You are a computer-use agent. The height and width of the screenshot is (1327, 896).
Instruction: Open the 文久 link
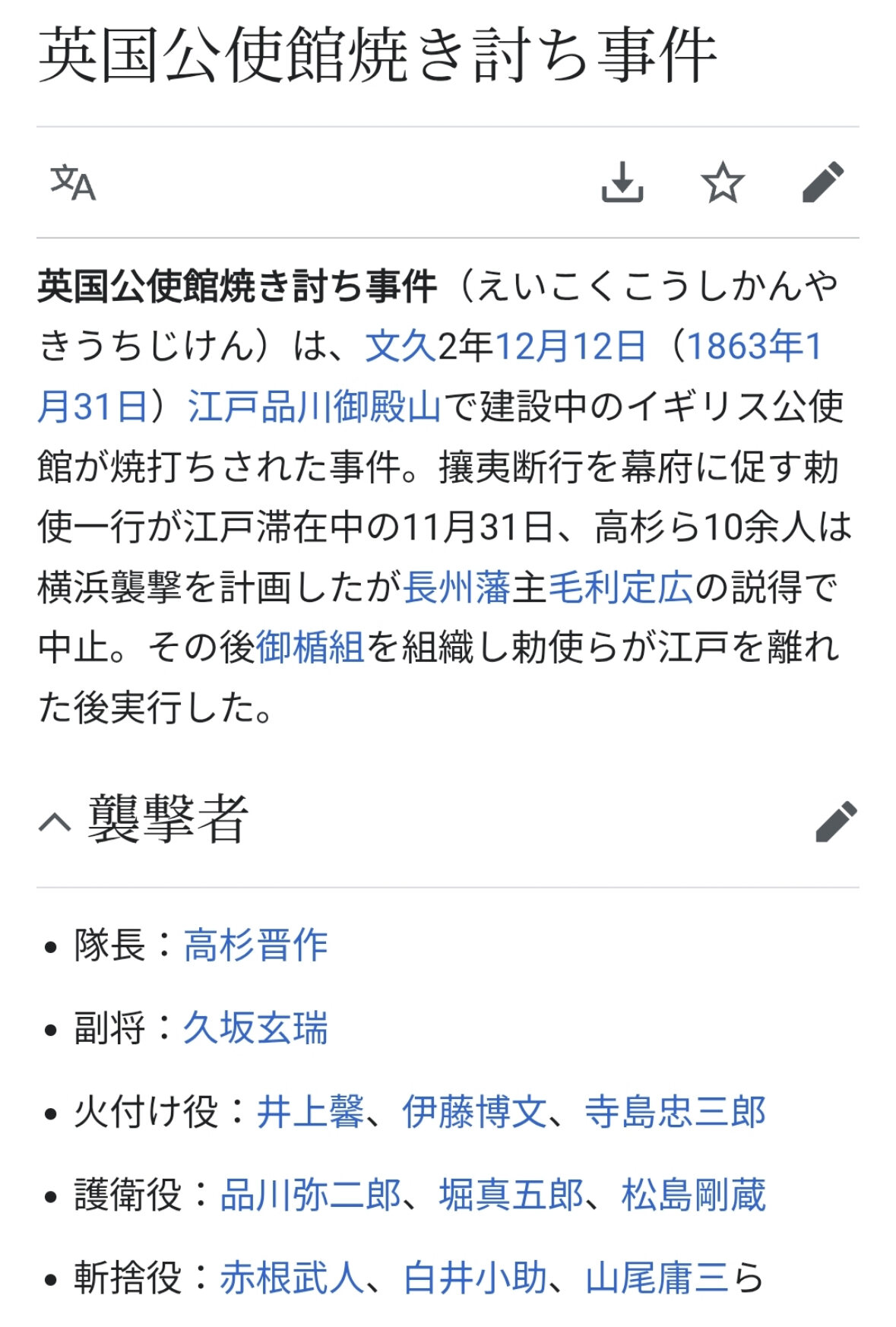(x=401, y=347)
